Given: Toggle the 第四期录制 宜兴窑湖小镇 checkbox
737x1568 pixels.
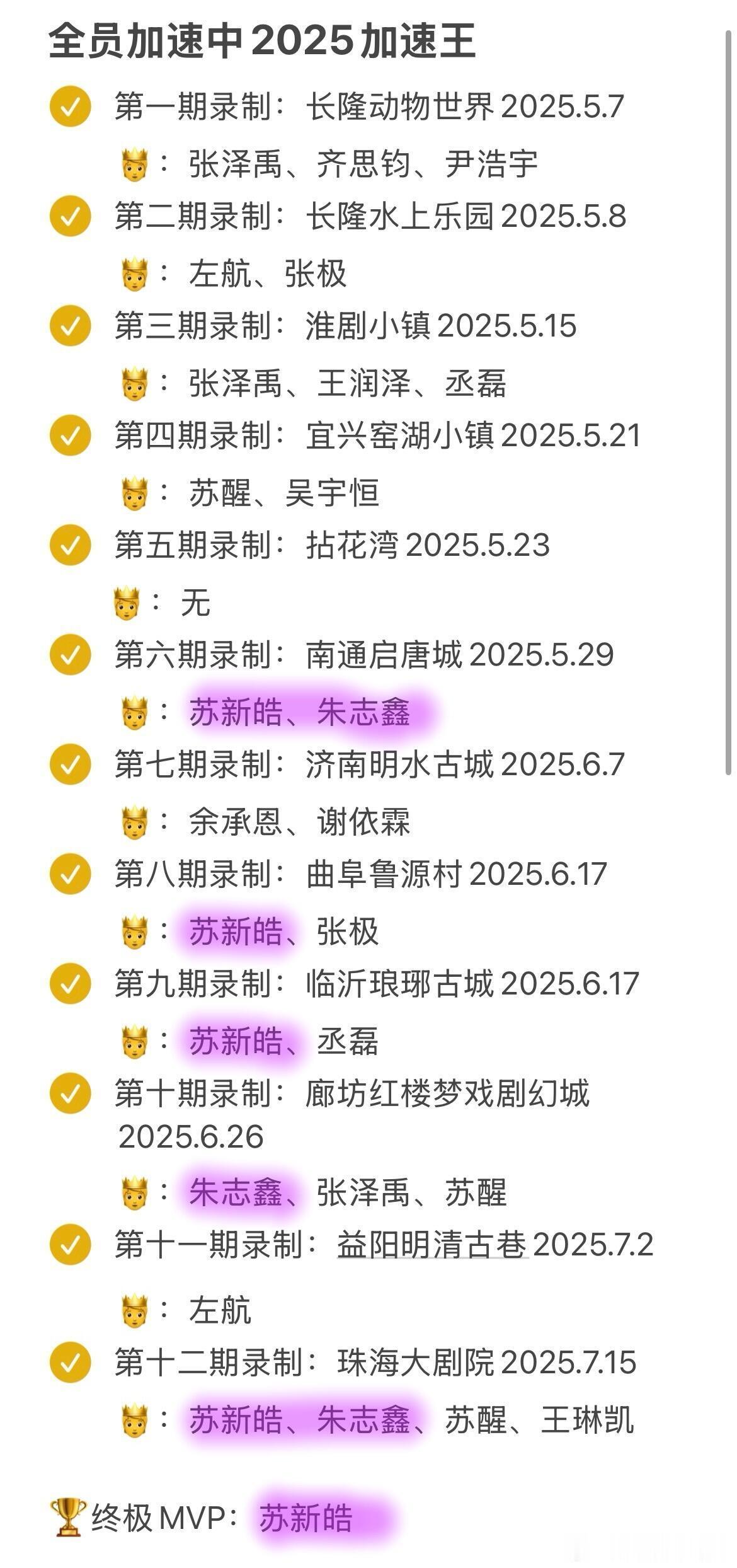Looking at the screenshot, I should pyautogui.click(x=71, y=435).
